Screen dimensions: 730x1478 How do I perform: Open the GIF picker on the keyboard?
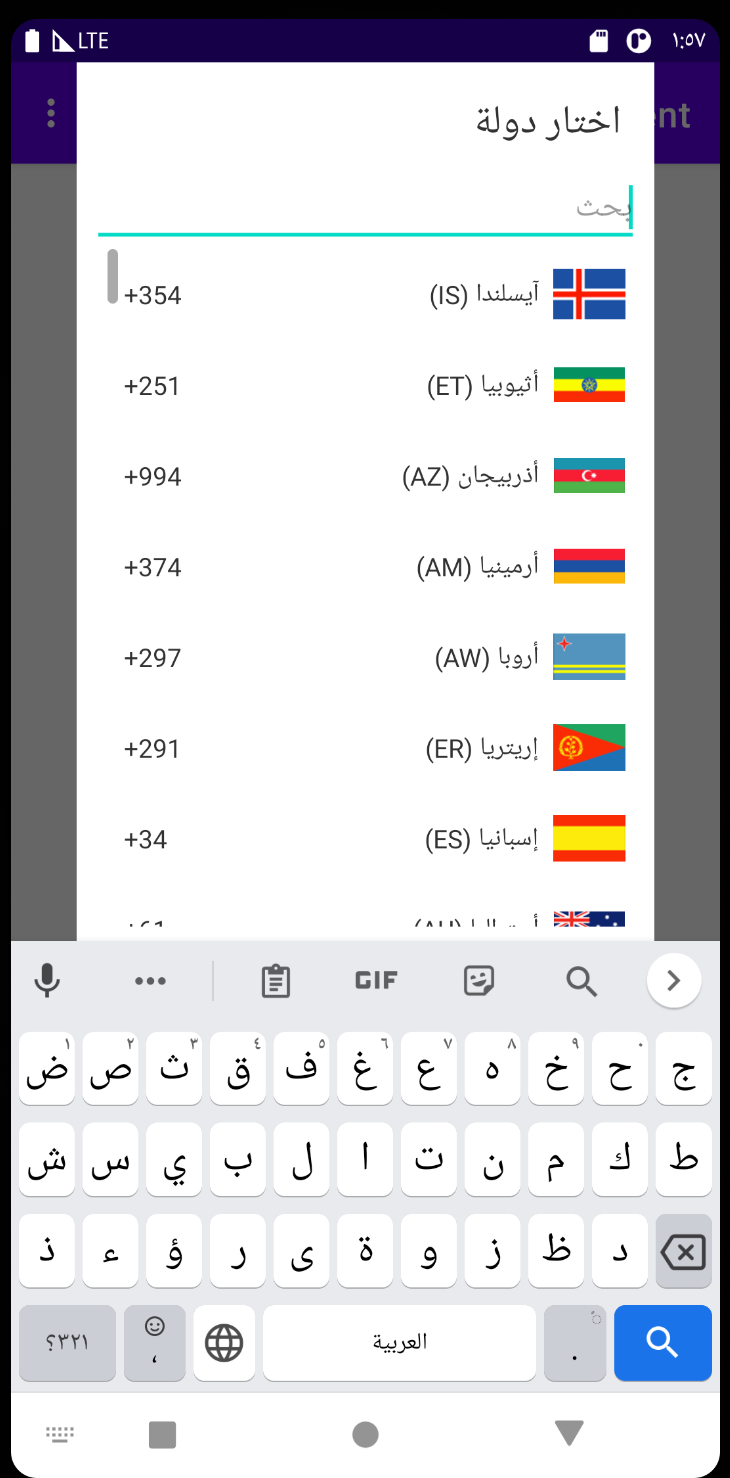coord(375,980)
